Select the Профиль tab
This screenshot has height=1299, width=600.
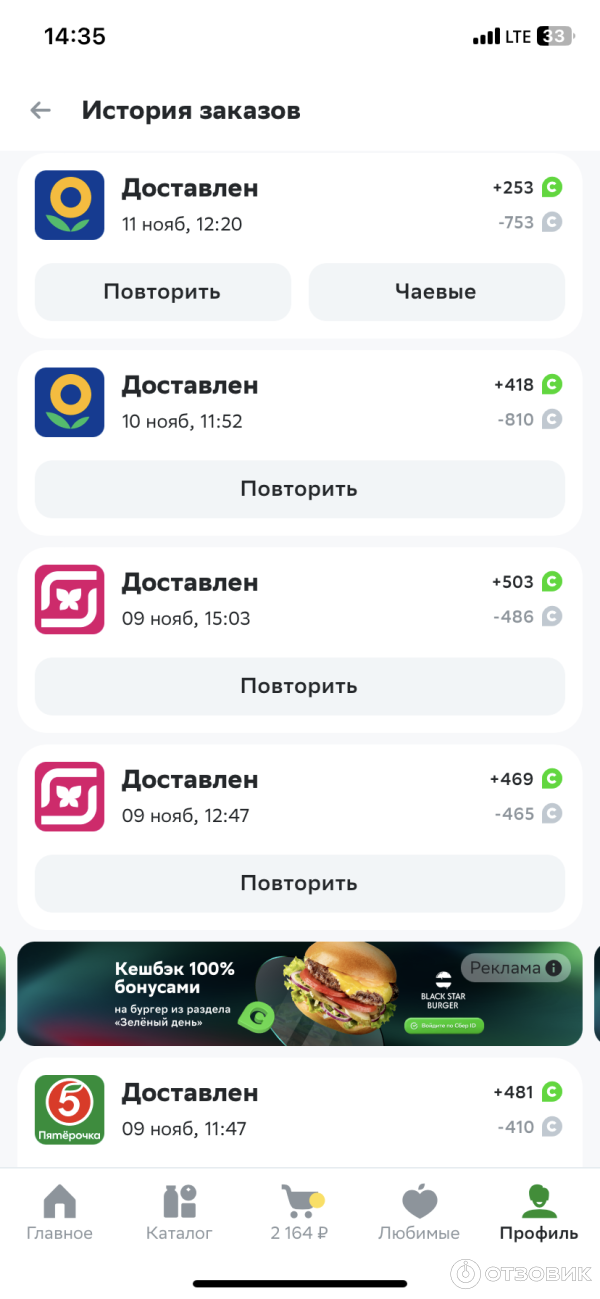pos(539,1212)
